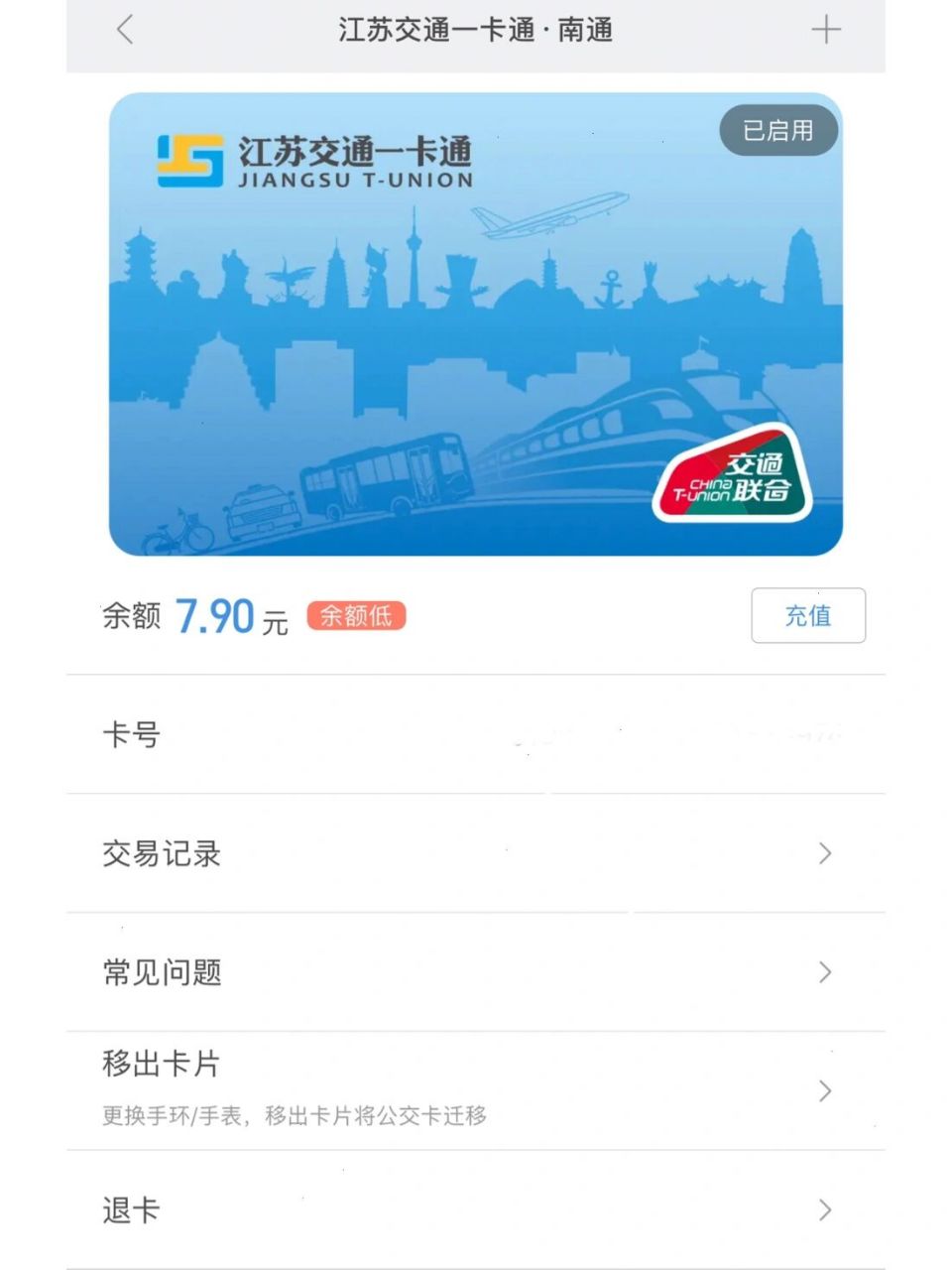Viewport: 952px width, 1270px height.
Task: Open 移出卡片 with its chevron
Action: click(823, 1091)
